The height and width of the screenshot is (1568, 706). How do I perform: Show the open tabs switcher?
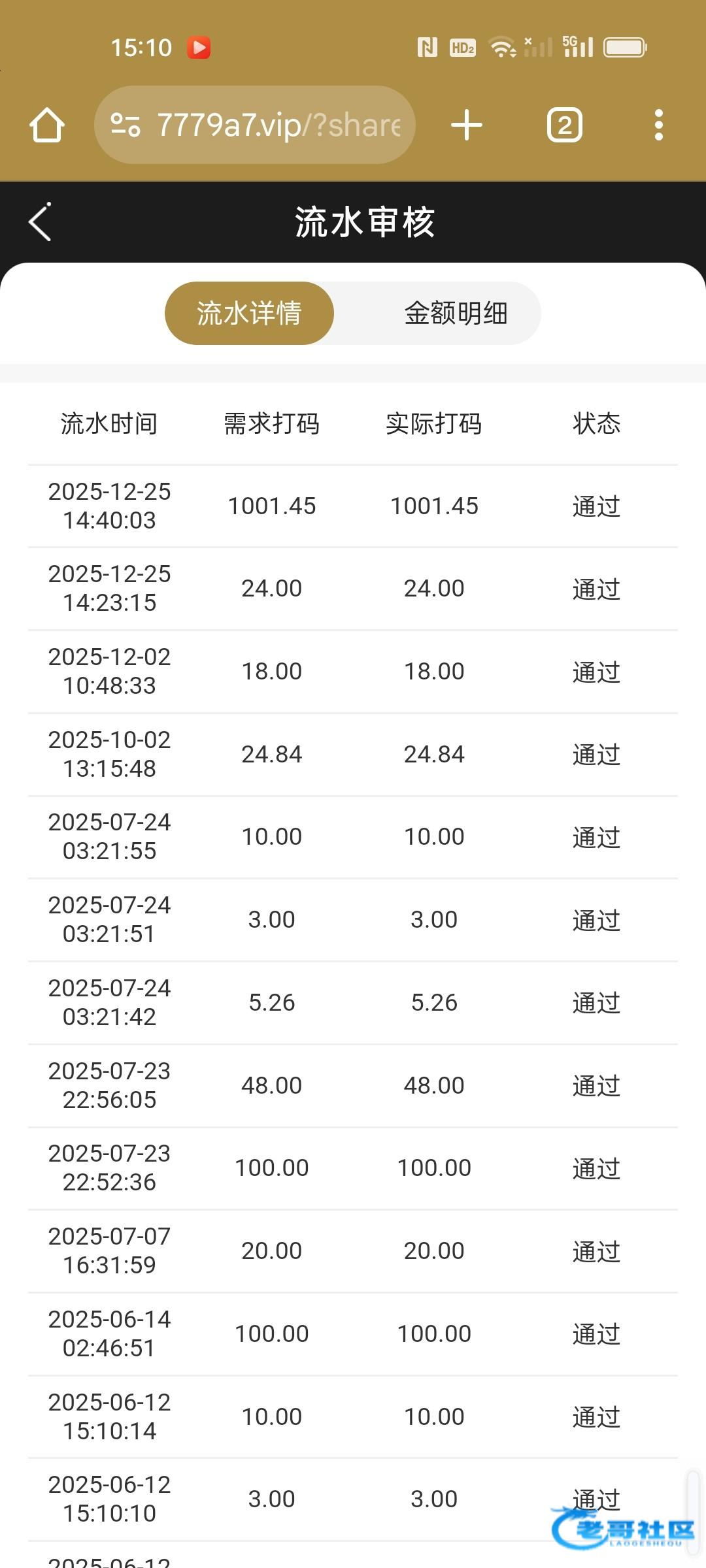pos(564,125)
